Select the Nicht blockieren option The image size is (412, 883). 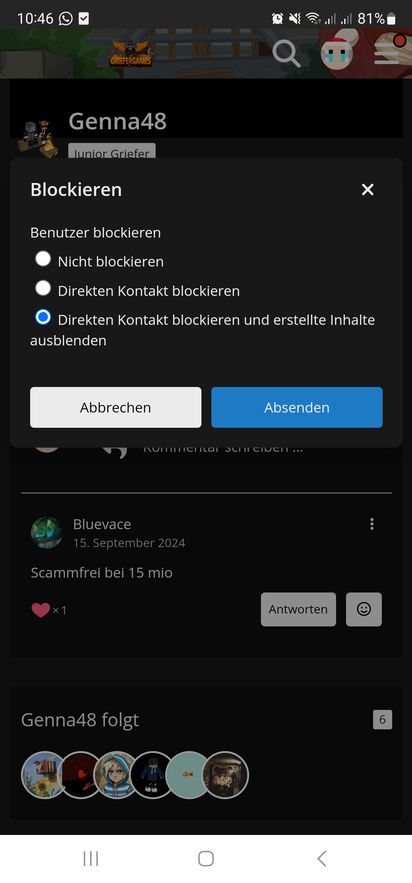(x=43, y=259)
